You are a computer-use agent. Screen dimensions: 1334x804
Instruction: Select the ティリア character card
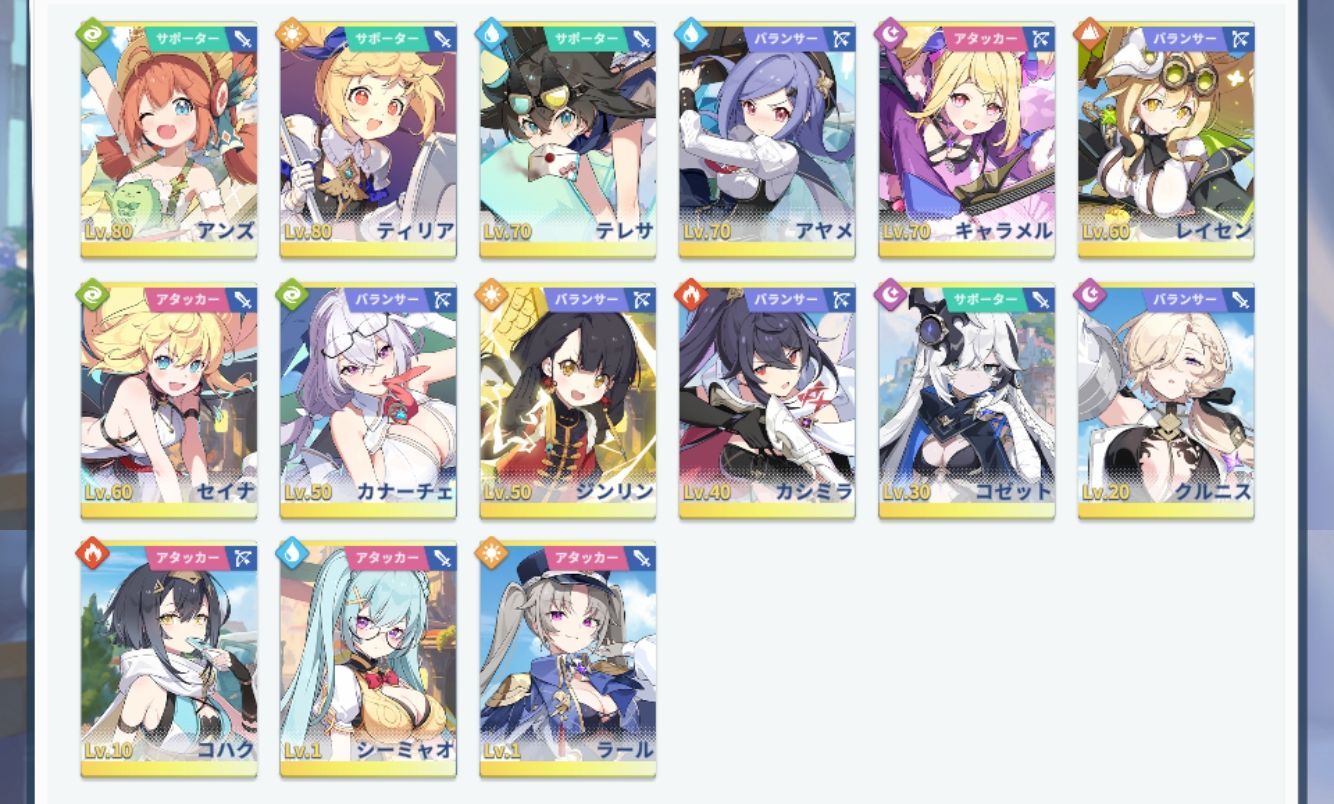tap(367, 140)
